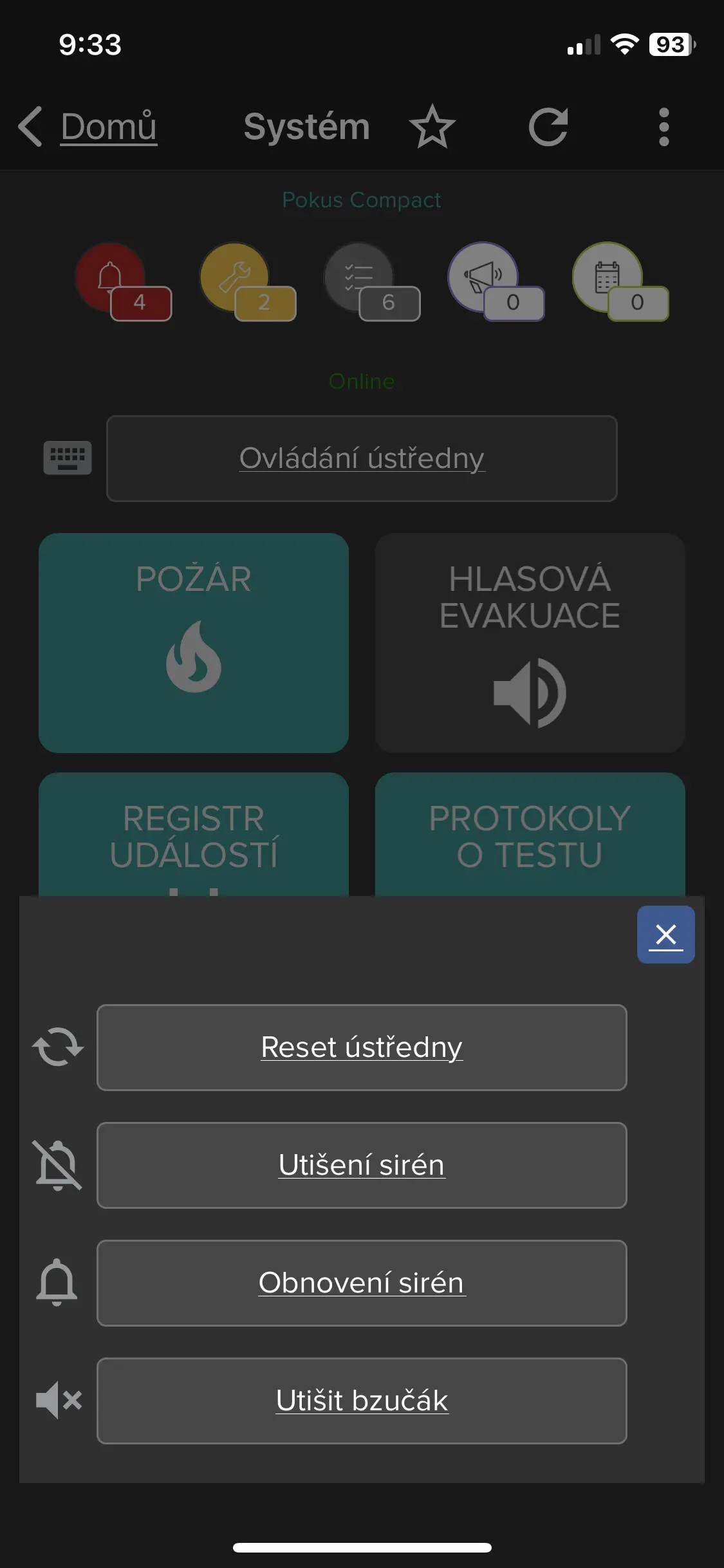This screenshot has width=724, height=1568.
Task: Close the control panel sheet
Action: (665, 934)
